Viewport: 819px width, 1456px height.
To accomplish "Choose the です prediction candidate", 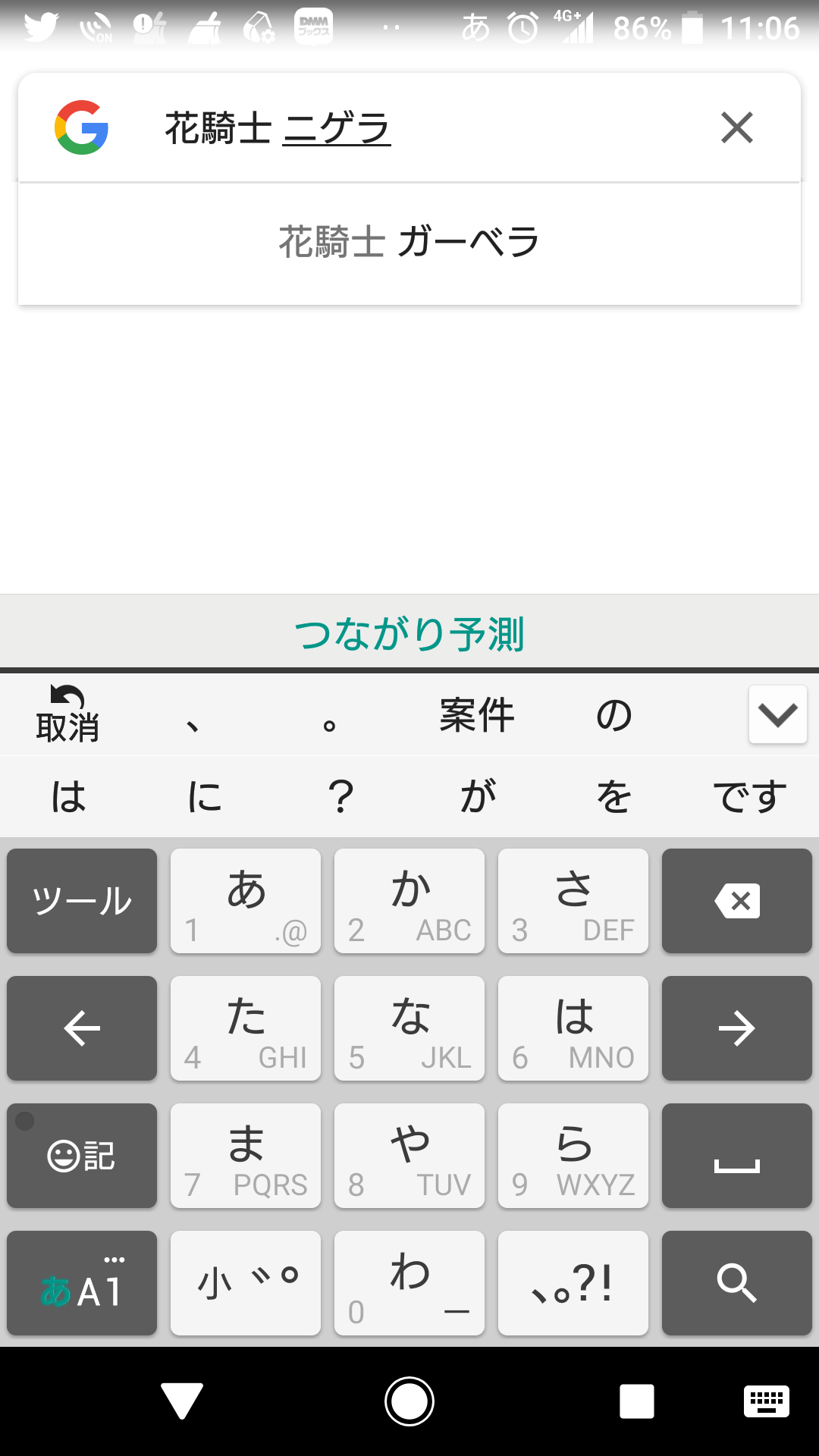I will point(749,796).
